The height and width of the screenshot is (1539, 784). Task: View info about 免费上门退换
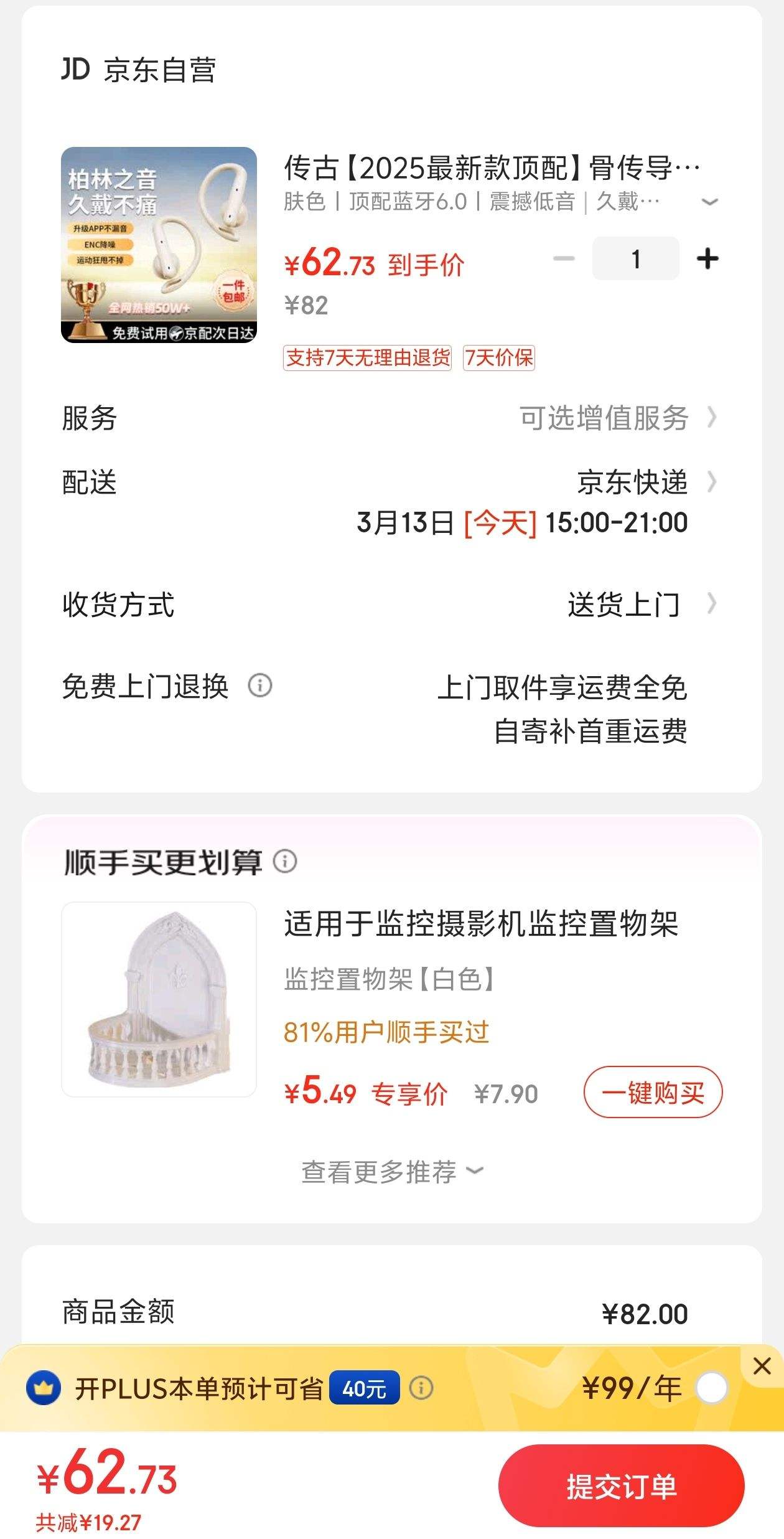coord(260,685)
